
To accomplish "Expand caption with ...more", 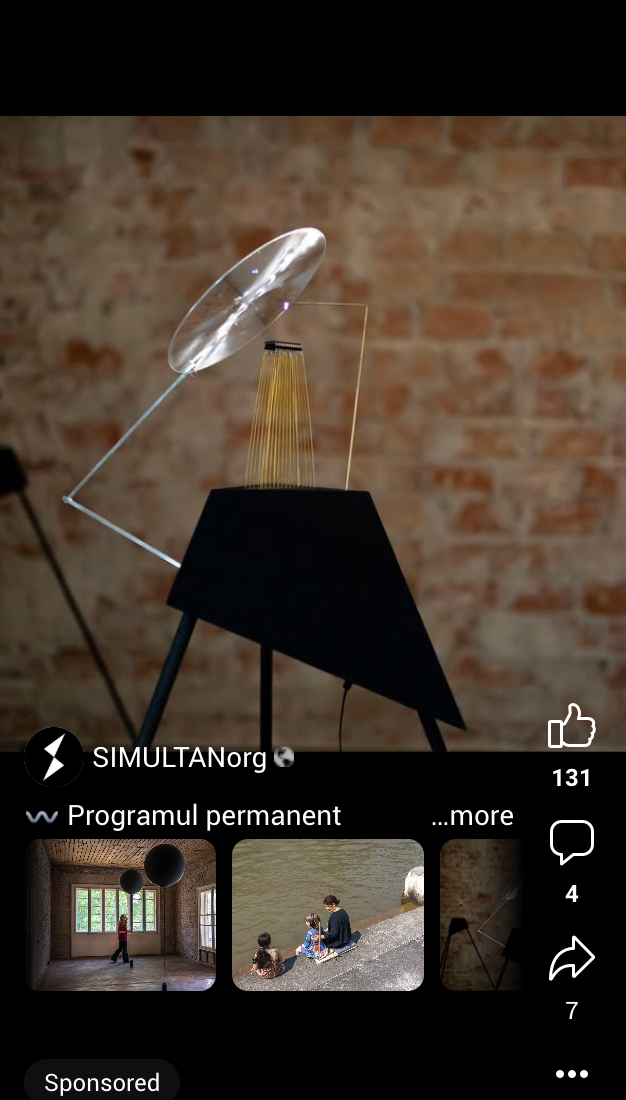I will pyautogui.click(x=472, y=816).
